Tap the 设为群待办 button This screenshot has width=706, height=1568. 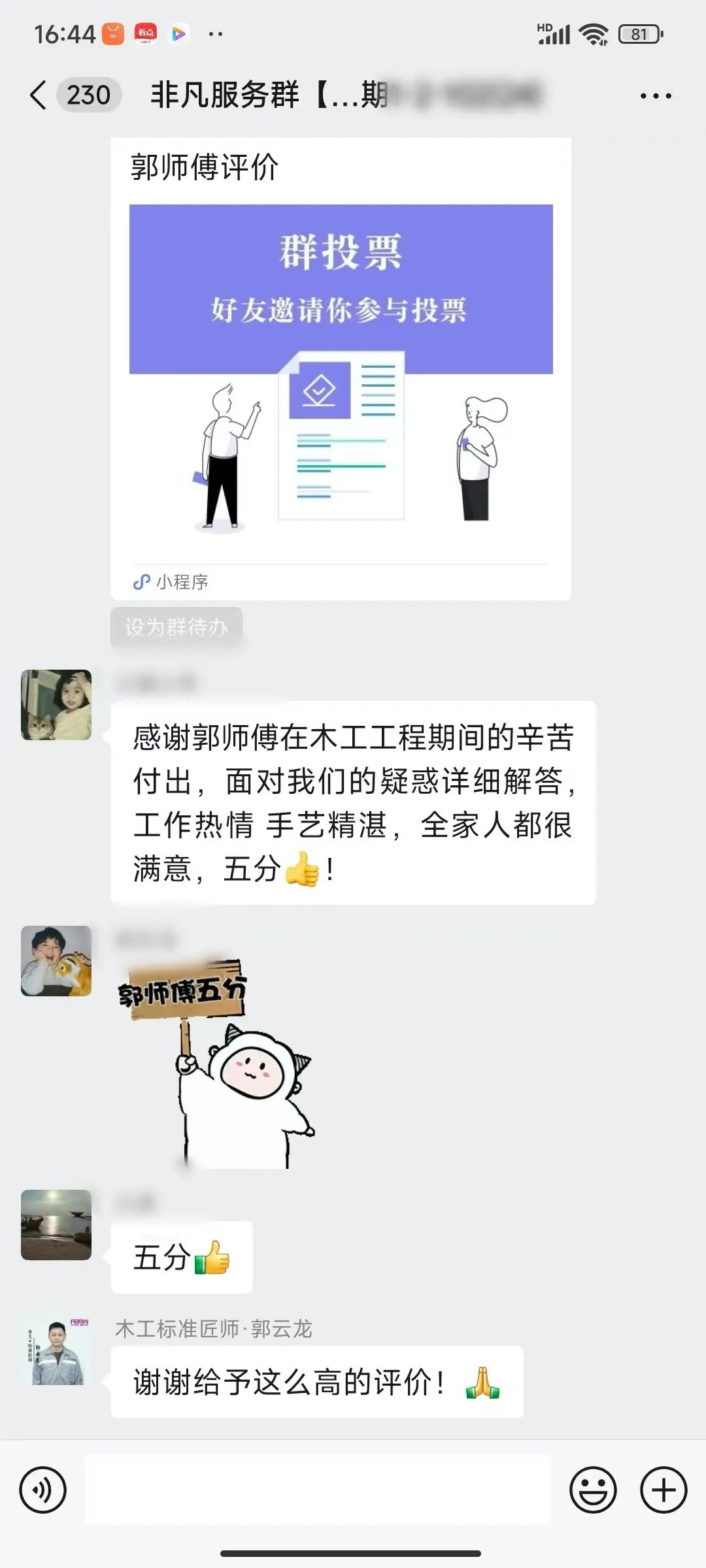point(176,627)
